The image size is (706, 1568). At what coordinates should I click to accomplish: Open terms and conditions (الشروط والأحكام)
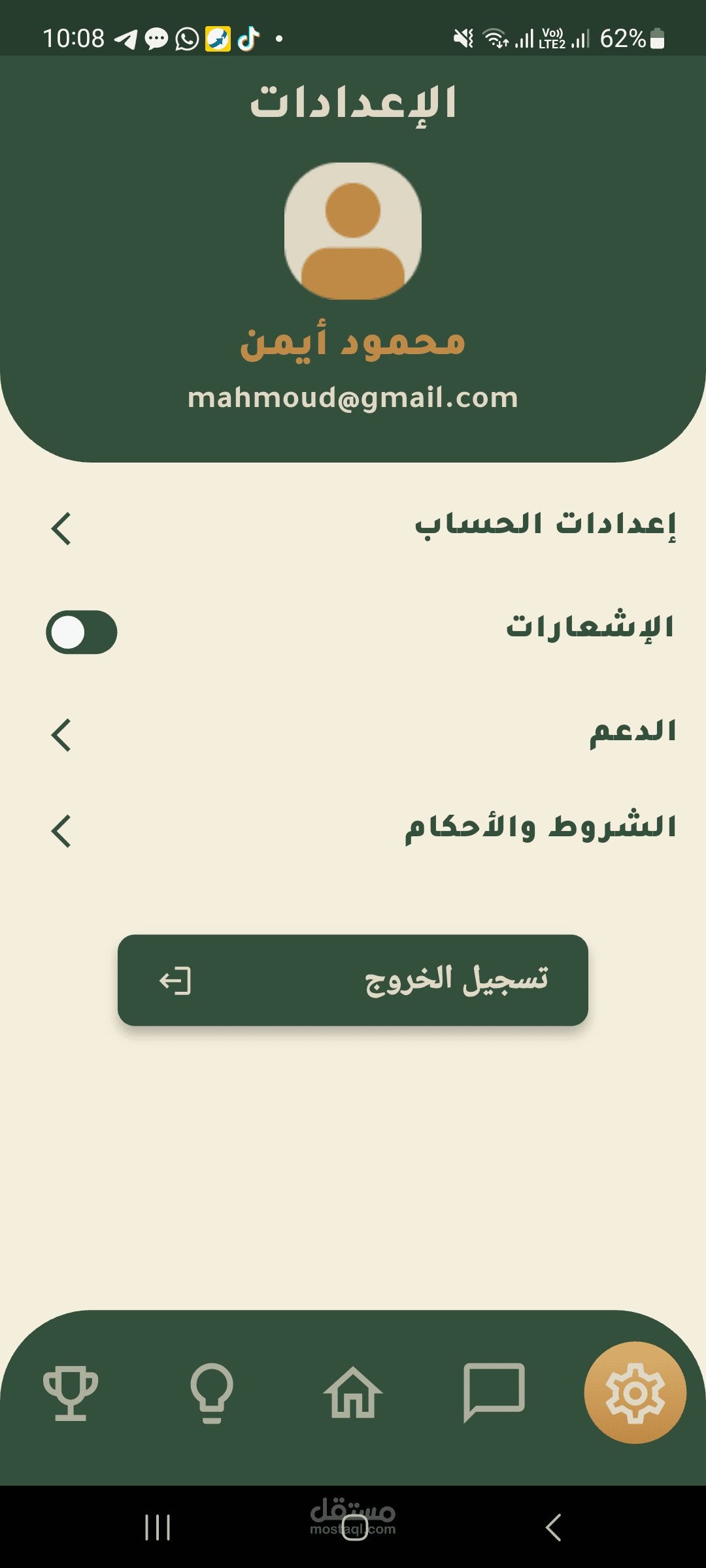[353, 830]
